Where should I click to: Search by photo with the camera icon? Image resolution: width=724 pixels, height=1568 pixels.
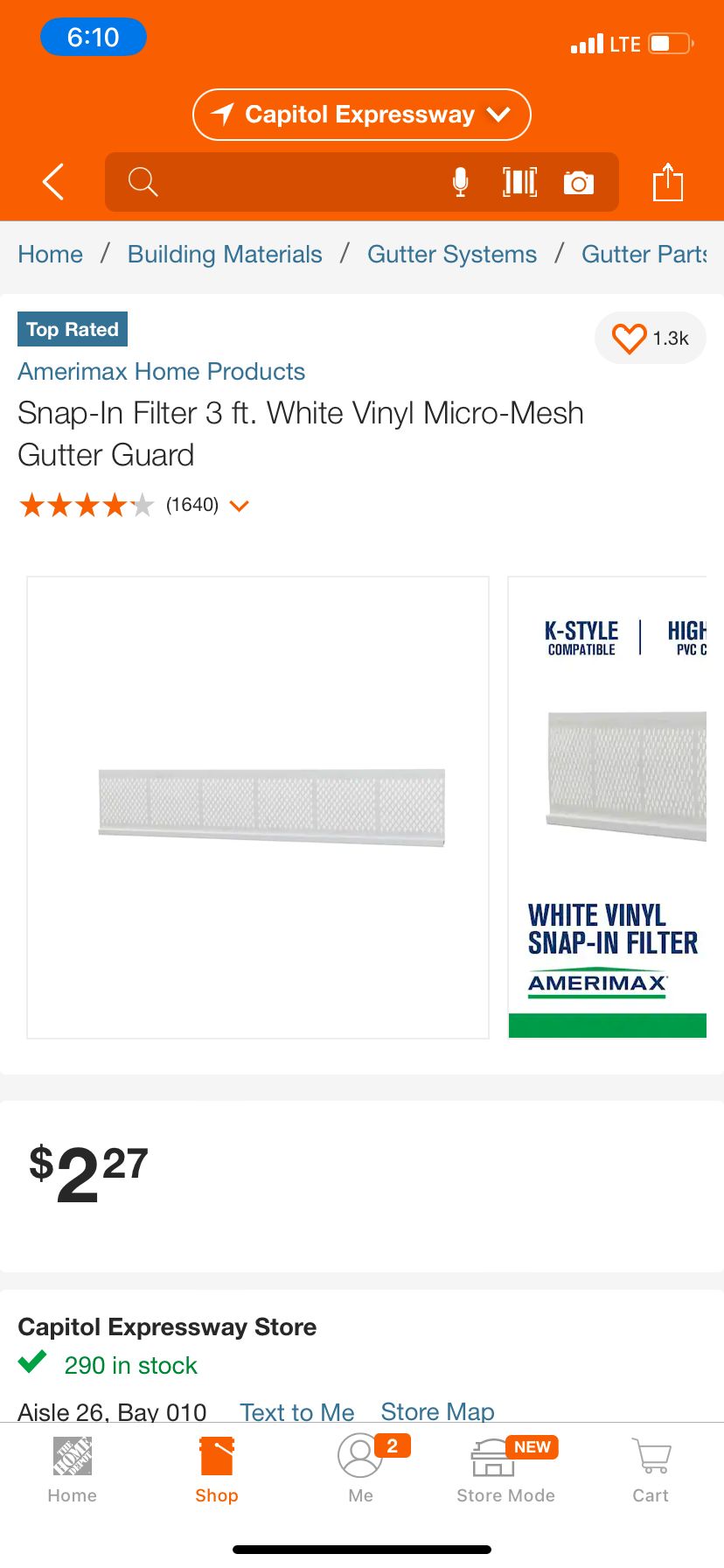tap(579, 182)
